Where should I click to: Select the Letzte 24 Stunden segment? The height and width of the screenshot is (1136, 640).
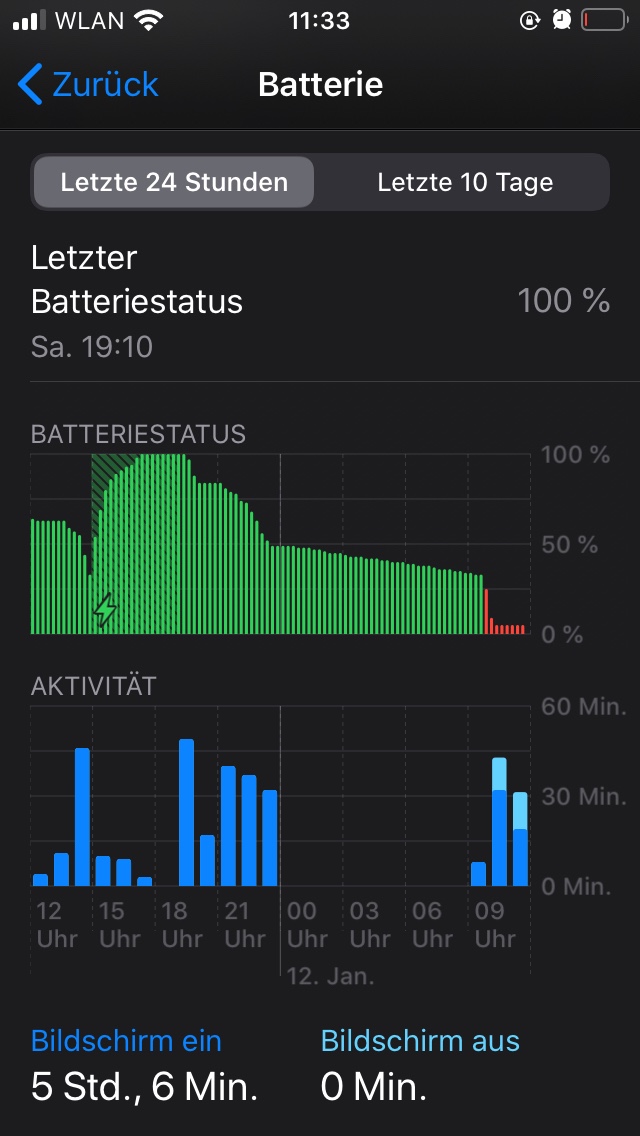tap(174, 182)
